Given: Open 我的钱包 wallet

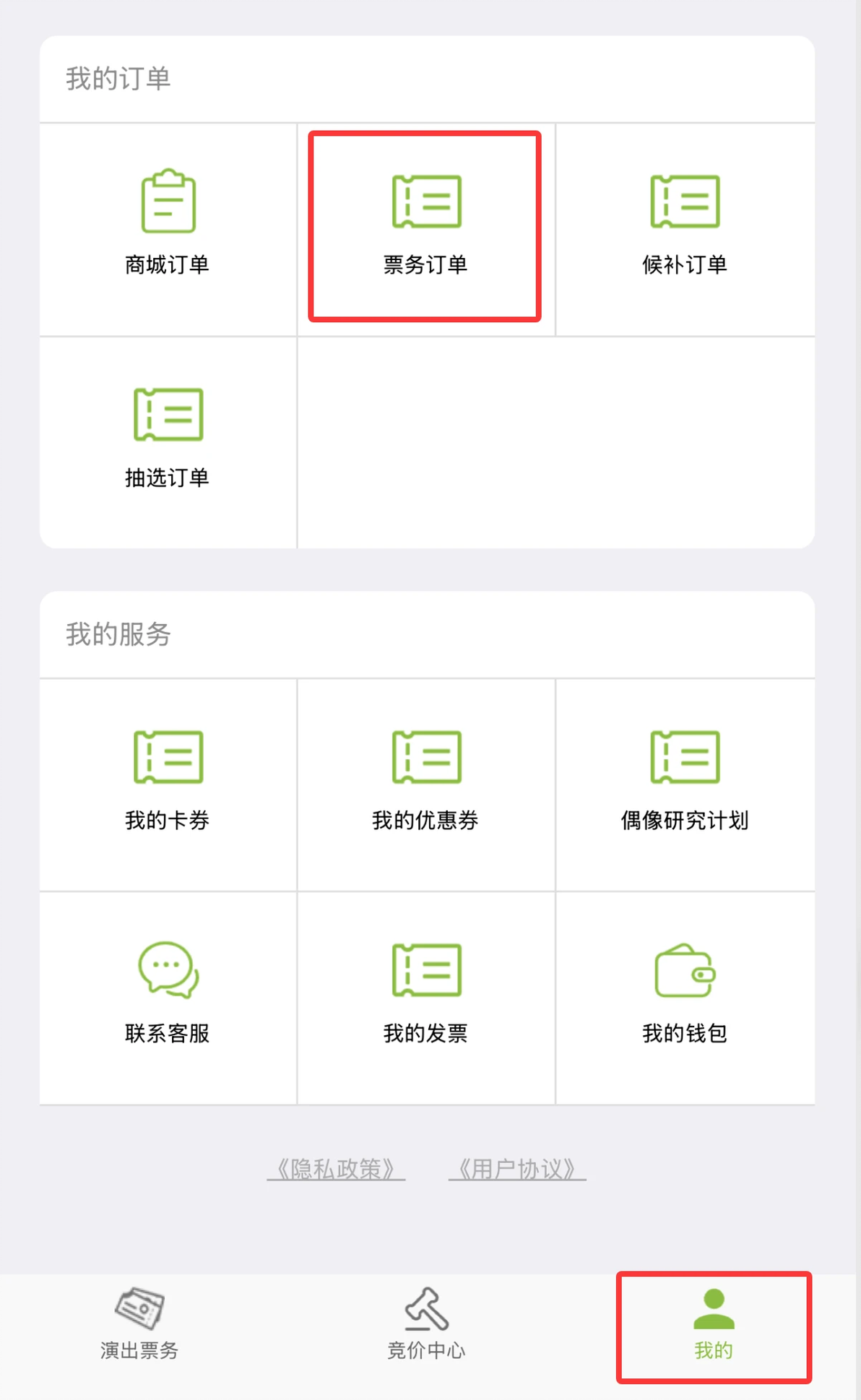Looking at the screenshot, I should coord(685,998).
